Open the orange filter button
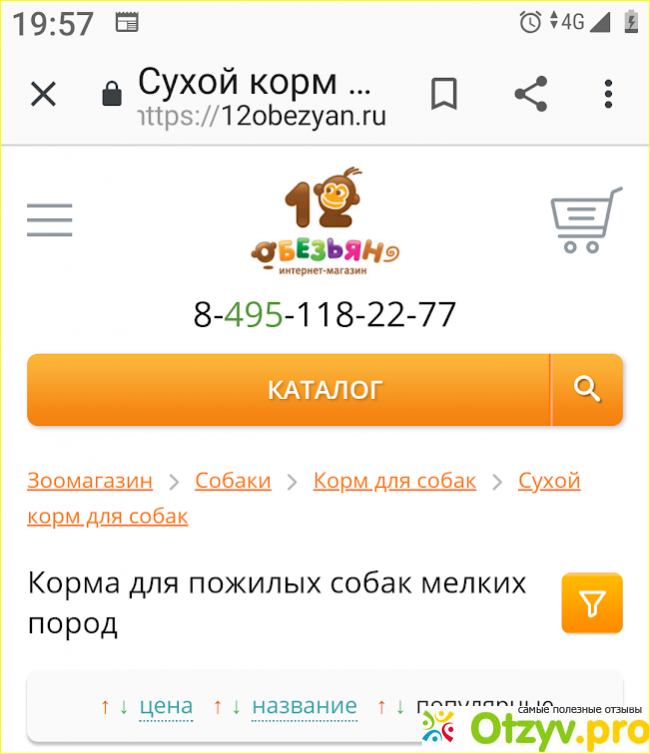 point(592,603)
